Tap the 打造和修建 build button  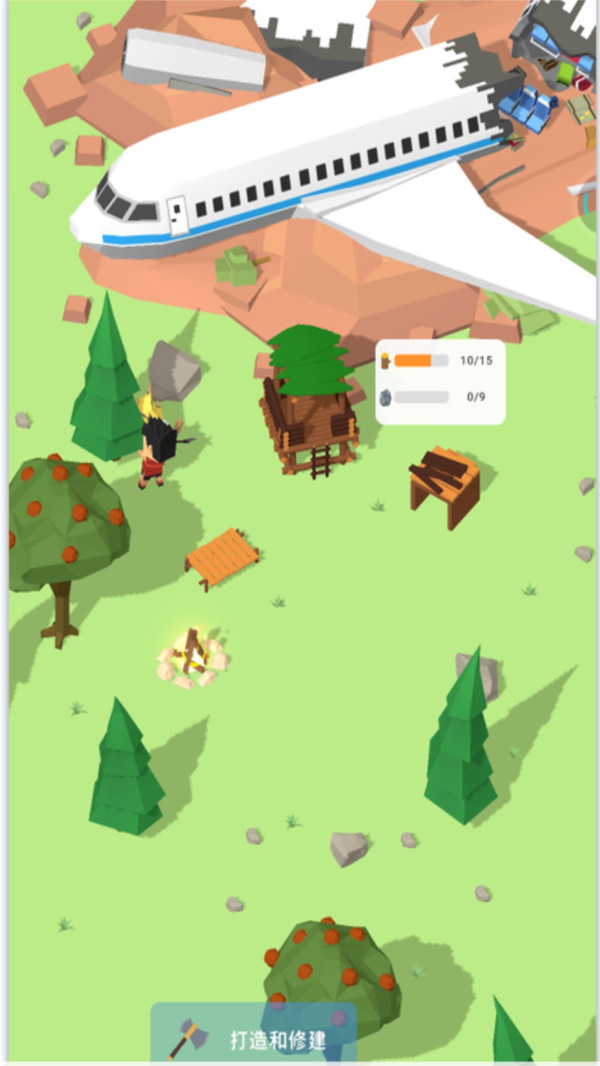pyautogui.click(x=253, y=1033)
